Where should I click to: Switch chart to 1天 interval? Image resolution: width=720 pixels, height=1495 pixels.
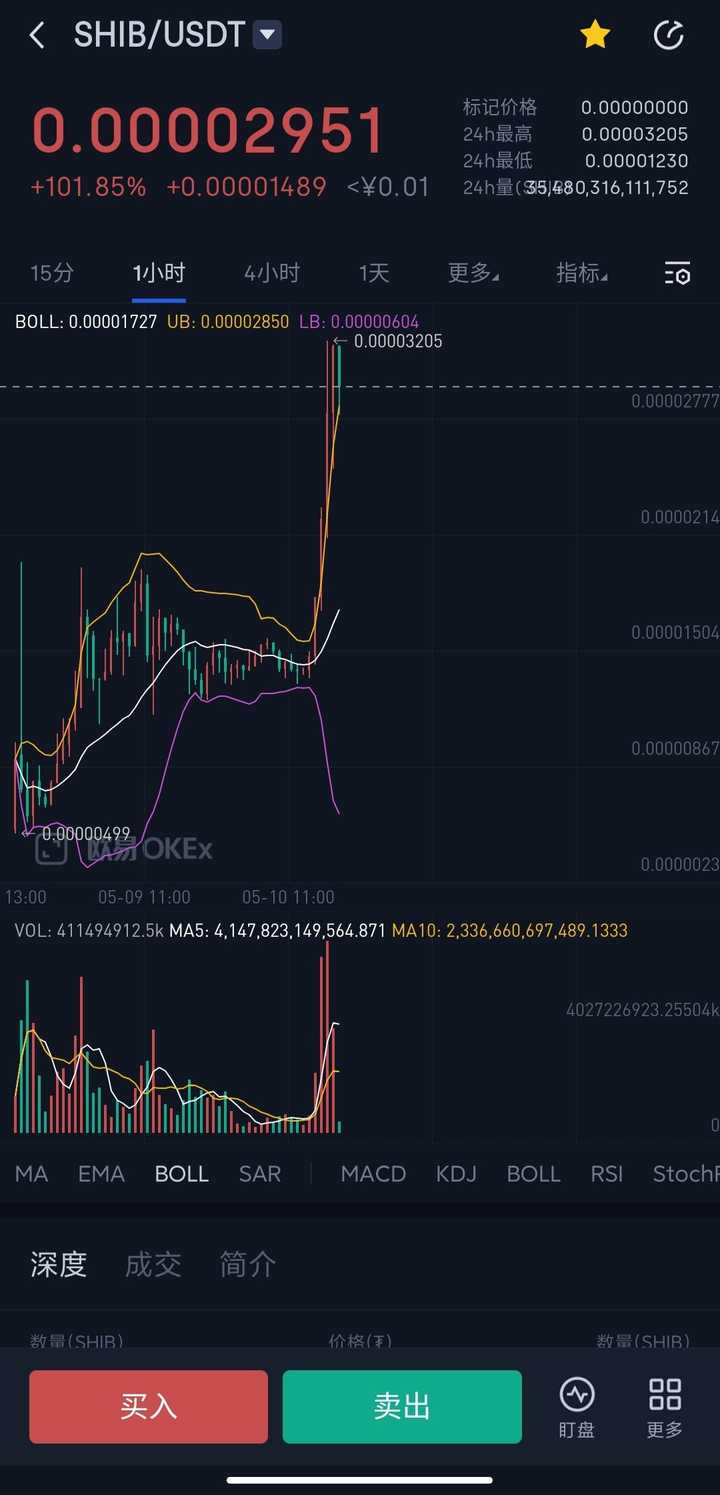(374, 273)
